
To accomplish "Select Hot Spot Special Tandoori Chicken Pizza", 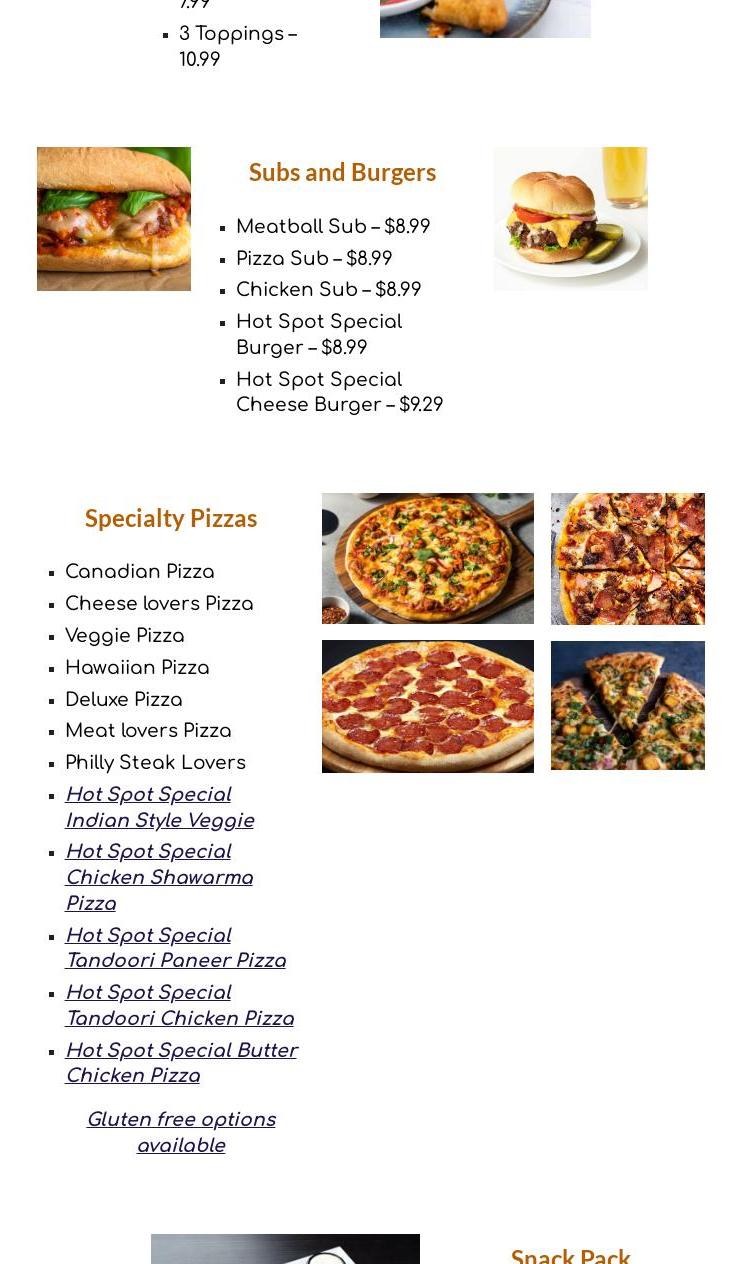I will [x=179, y=1006].
